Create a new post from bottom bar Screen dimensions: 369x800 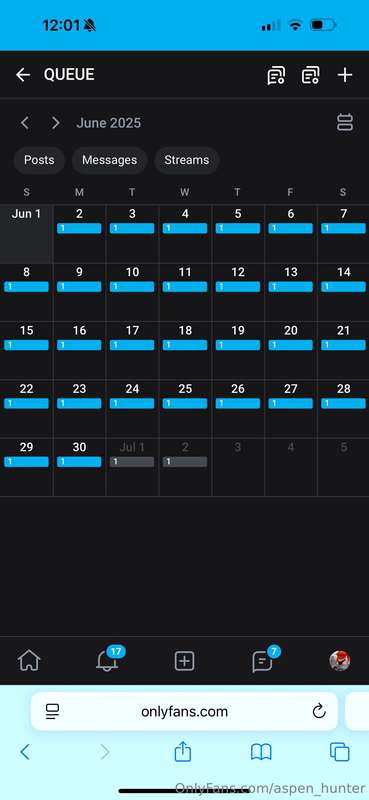pyautogui.click(x=184, y=661)
